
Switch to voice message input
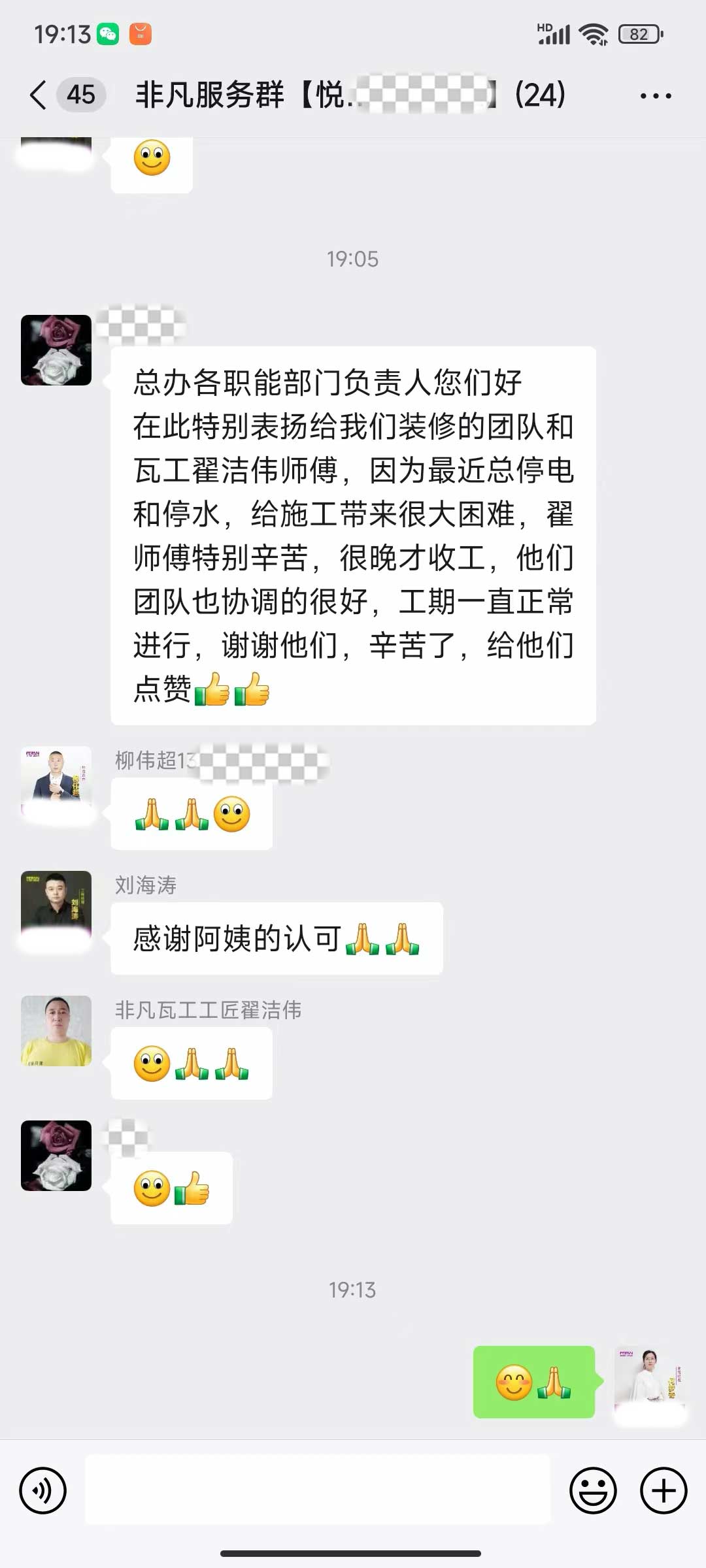click(43, 1490)
